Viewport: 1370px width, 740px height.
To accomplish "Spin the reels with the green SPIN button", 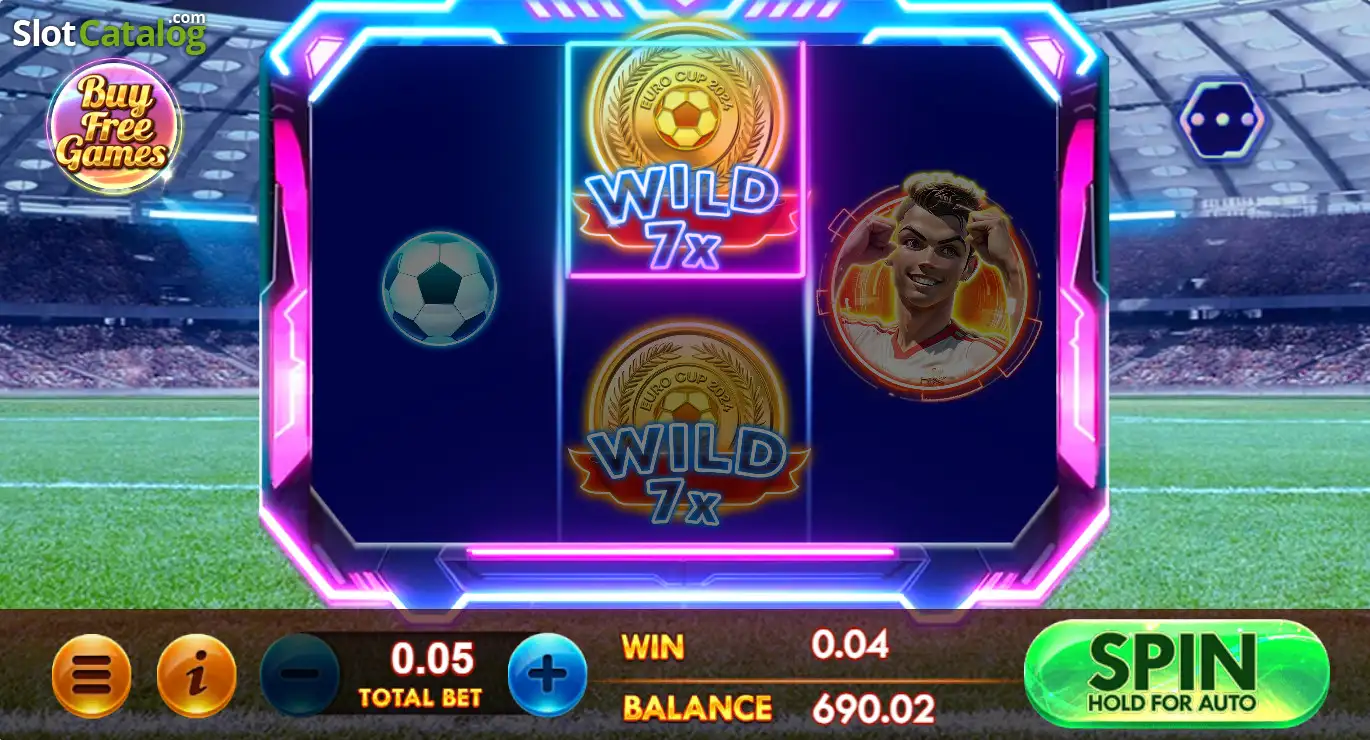I will (1177, 673).
